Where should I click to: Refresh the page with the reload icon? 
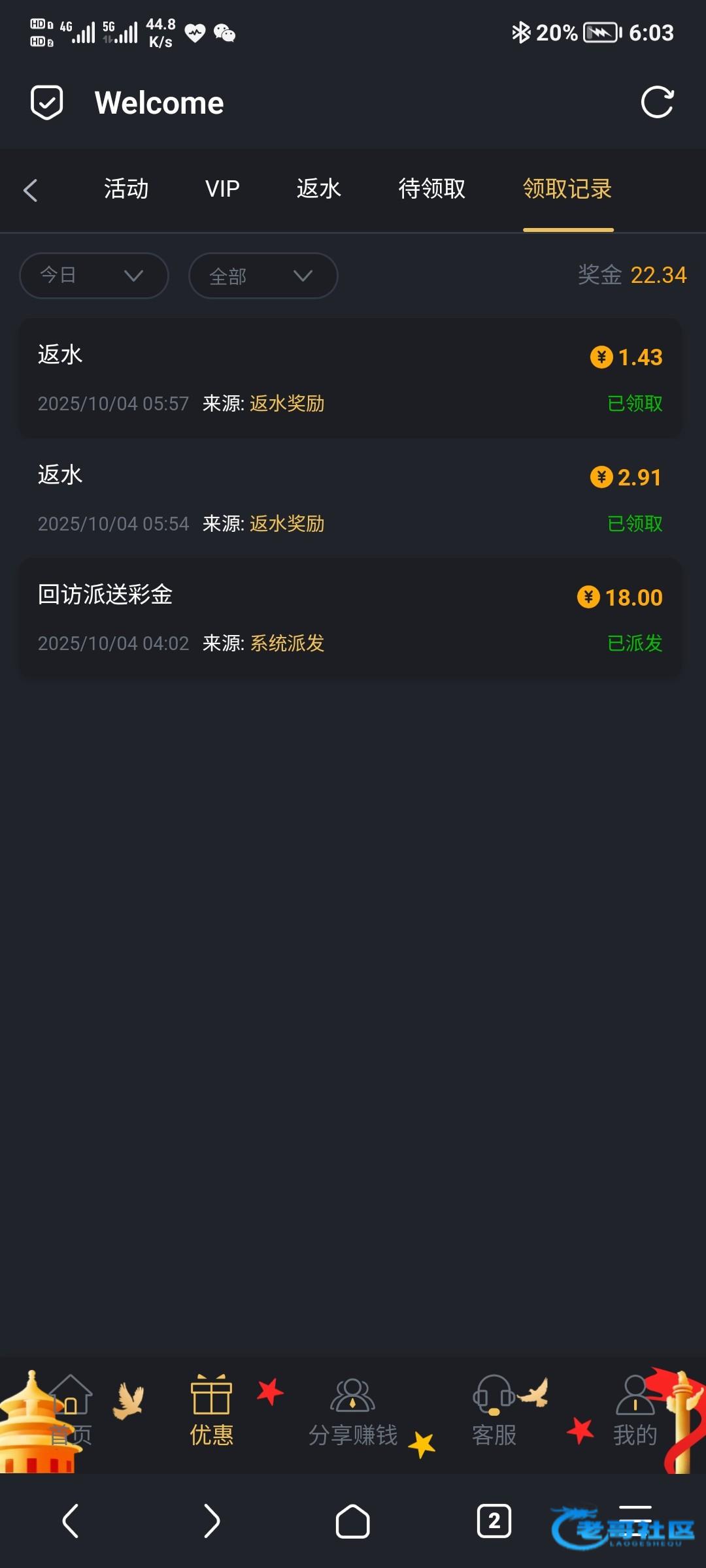coord(657,103)
